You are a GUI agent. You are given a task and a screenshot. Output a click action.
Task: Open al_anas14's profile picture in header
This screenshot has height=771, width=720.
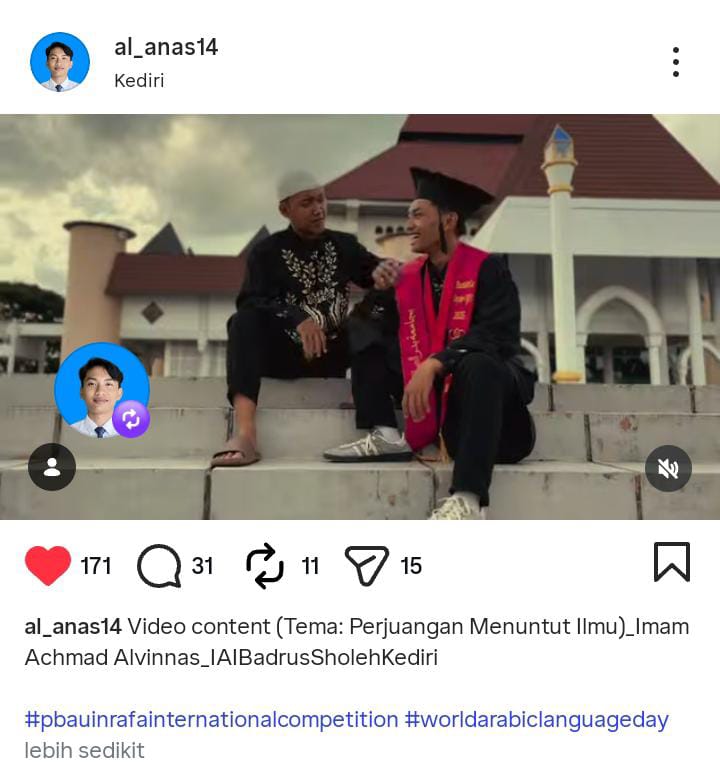tap(60, 62)
